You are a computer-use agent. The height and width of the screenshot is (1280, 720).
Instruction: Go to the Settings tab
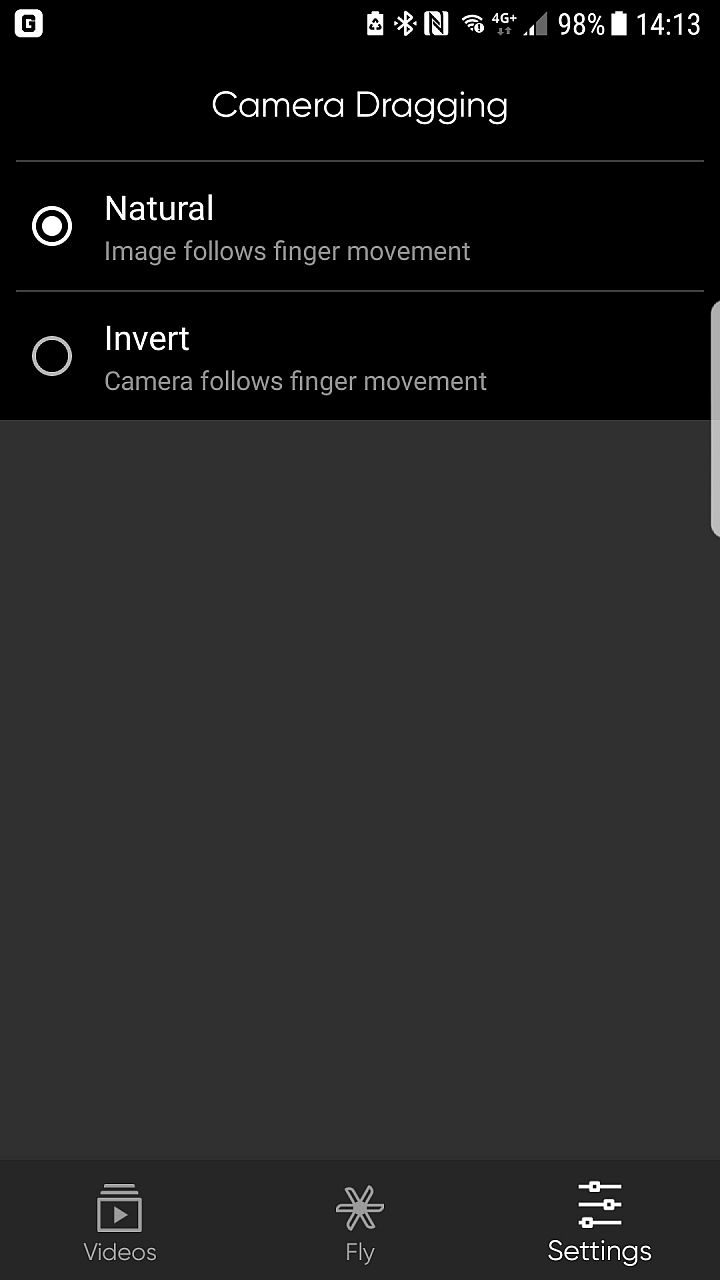pyautogui.click(x=600, y=1222)
